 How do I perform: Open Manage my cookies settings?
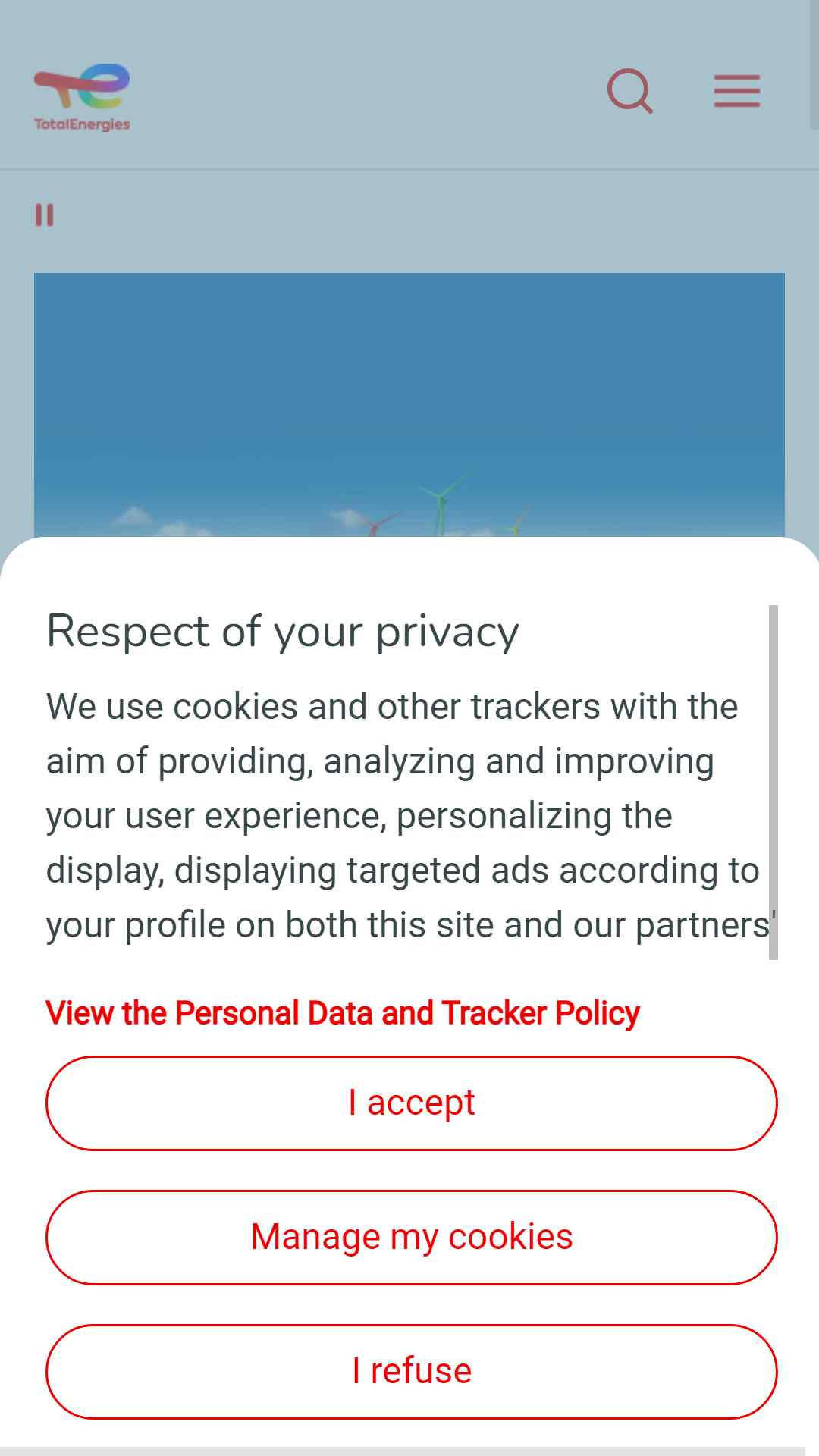coord(411,1238)
